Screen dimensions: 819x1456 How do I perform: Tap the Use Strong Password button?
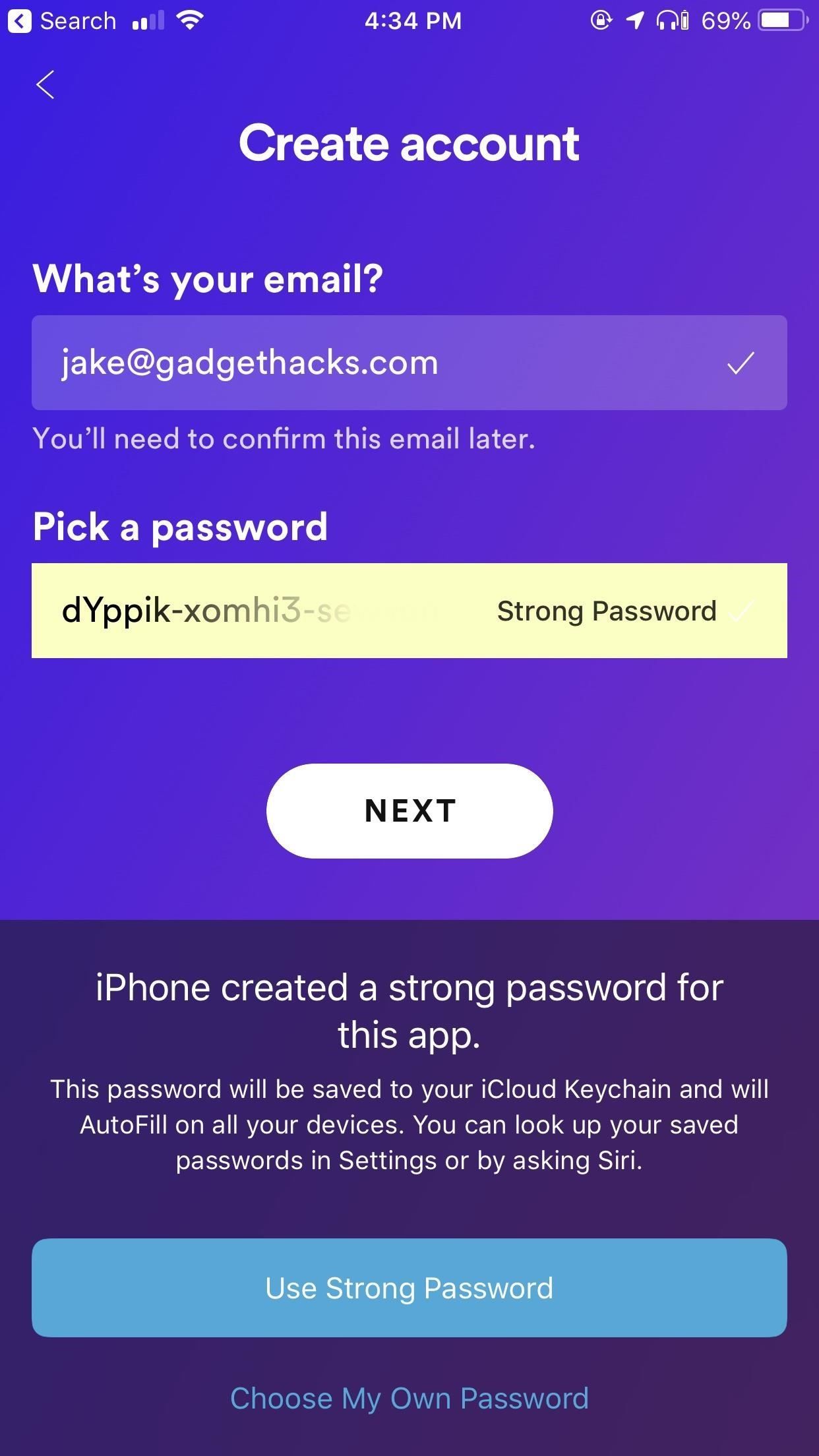[409, 1287]
